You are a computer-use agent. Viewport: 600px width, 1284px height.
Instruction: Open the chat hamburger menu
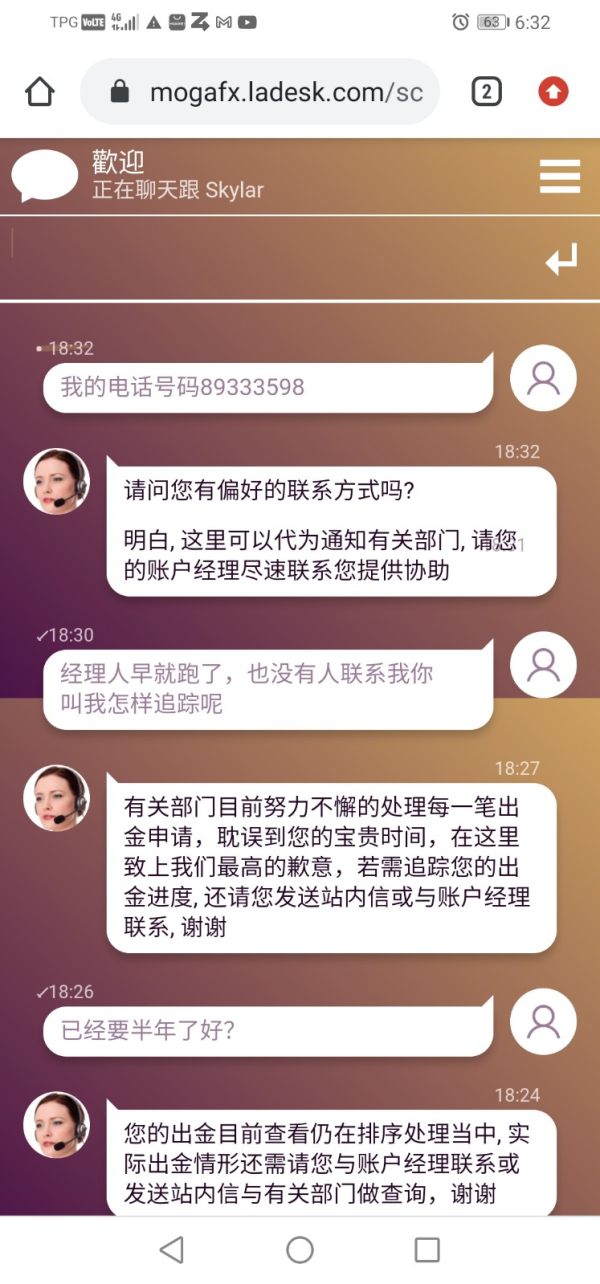point(560,176)
